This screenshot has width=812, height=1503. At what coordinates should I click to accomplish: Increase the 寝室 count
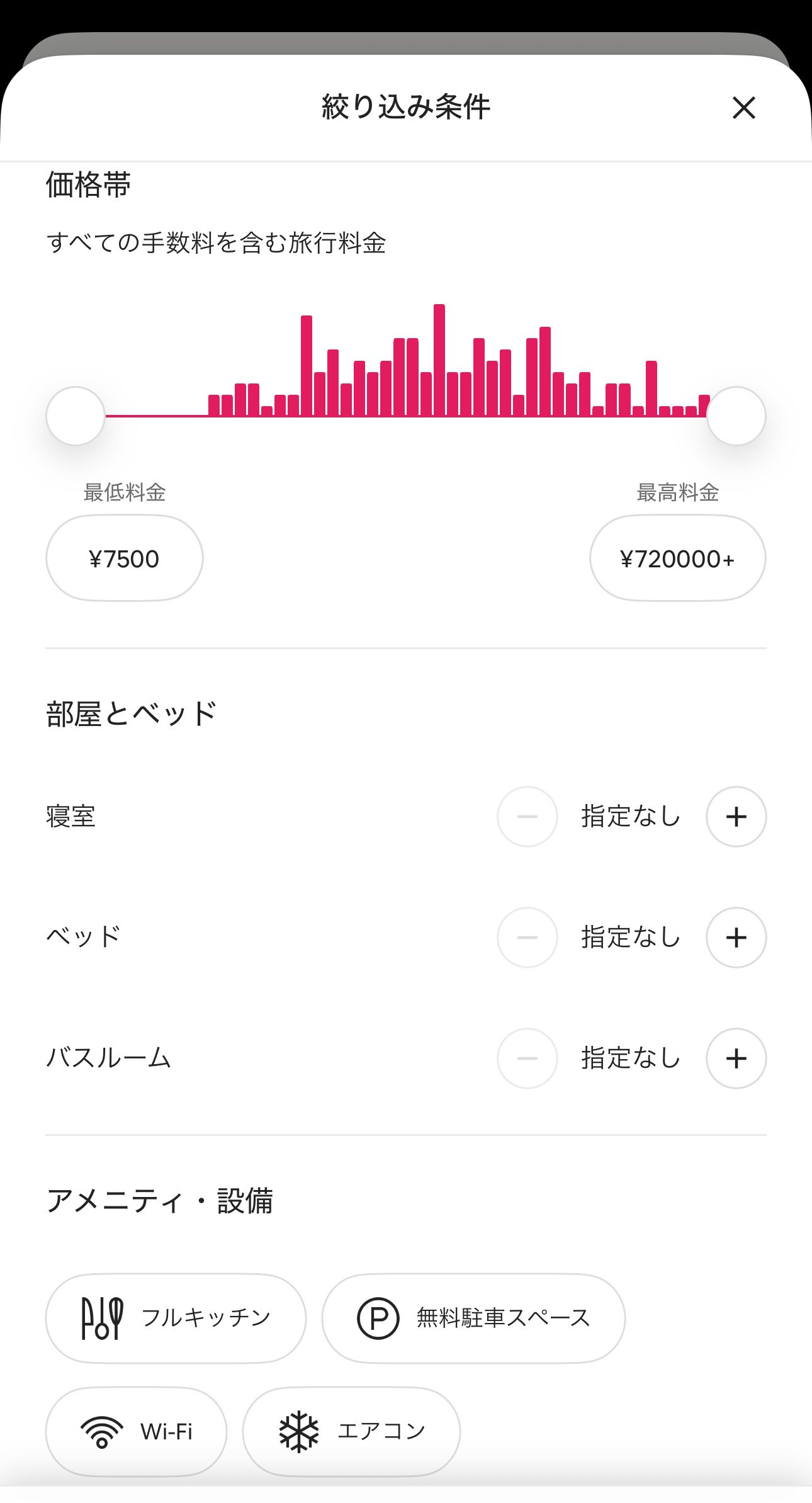[736, 817]
